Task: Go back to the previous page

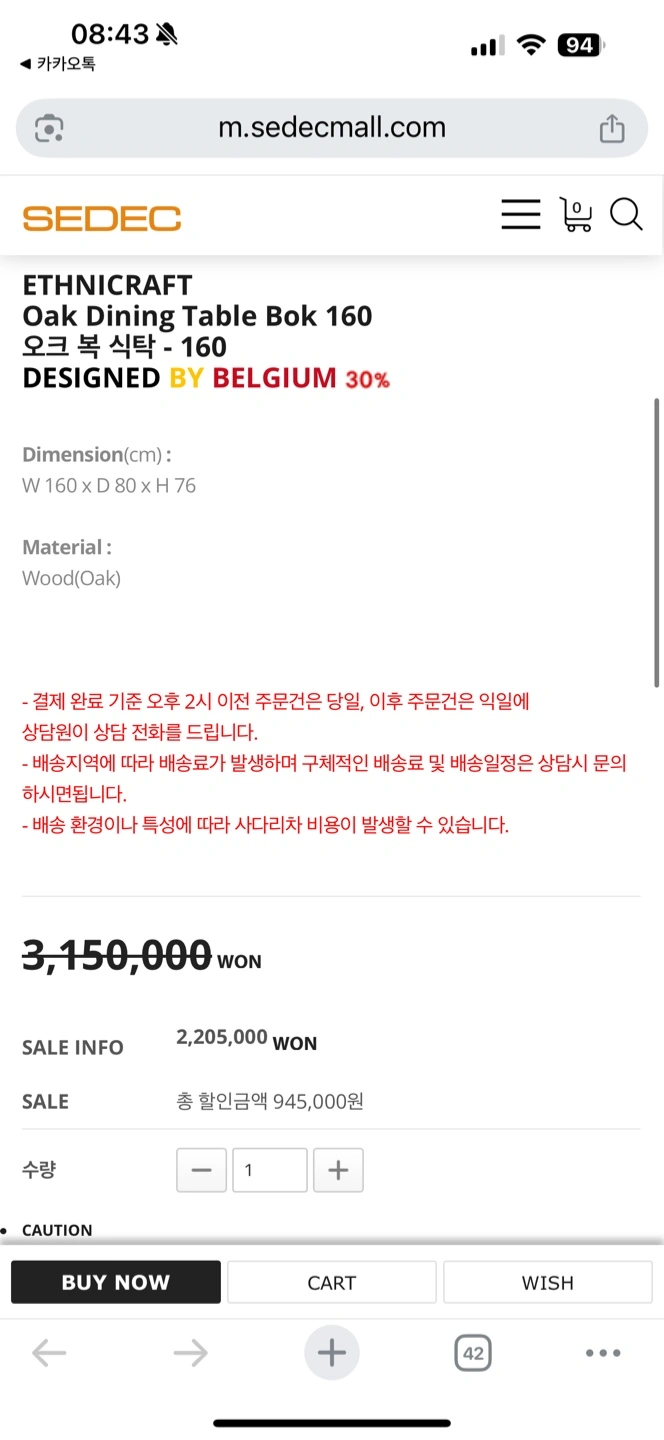Action: 49,1353
